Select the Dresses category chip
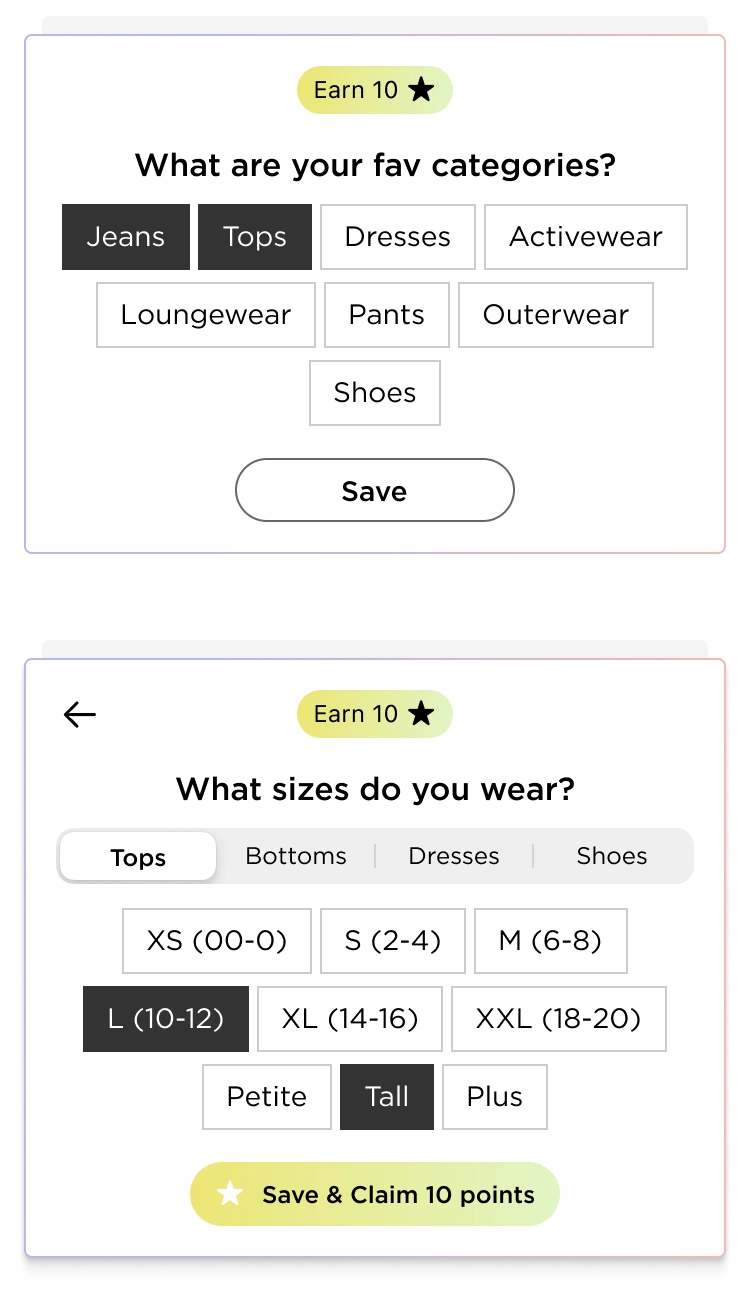 click(x=397, y=237)
